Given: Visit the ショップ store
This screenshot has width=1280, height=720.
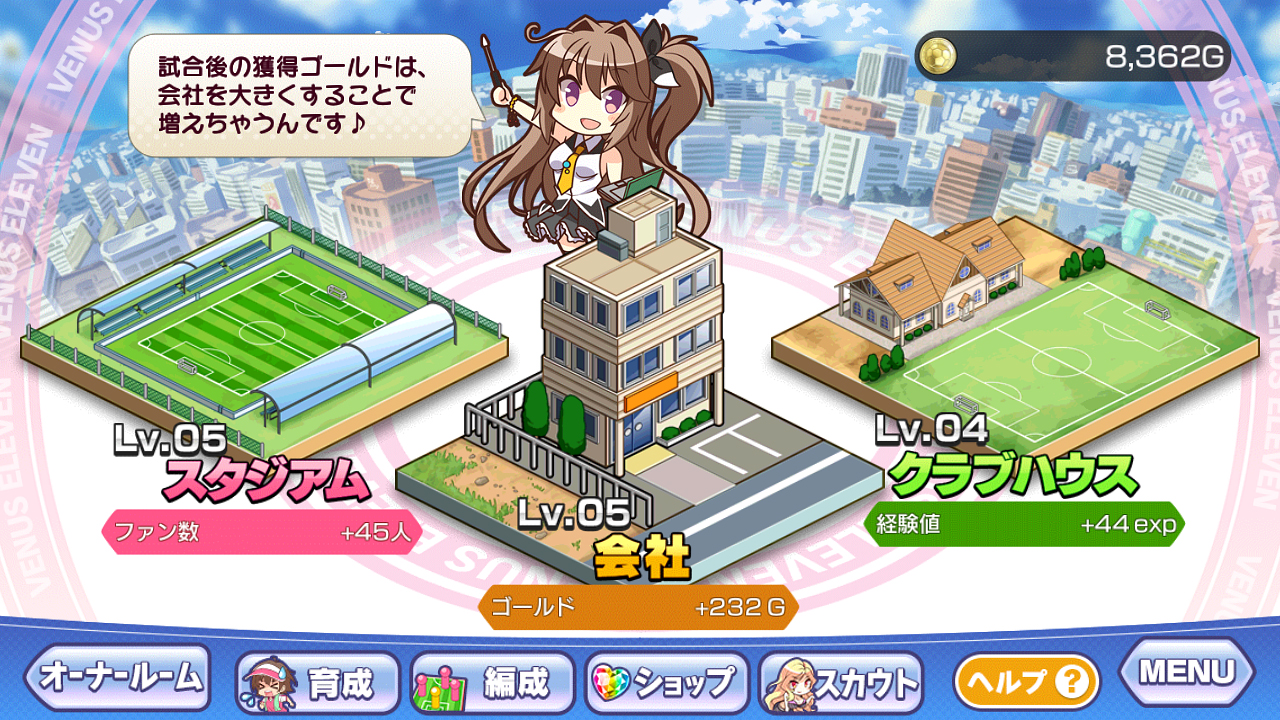Looking at the screenshot, I should pyautogui.click(x=667, y=683).
